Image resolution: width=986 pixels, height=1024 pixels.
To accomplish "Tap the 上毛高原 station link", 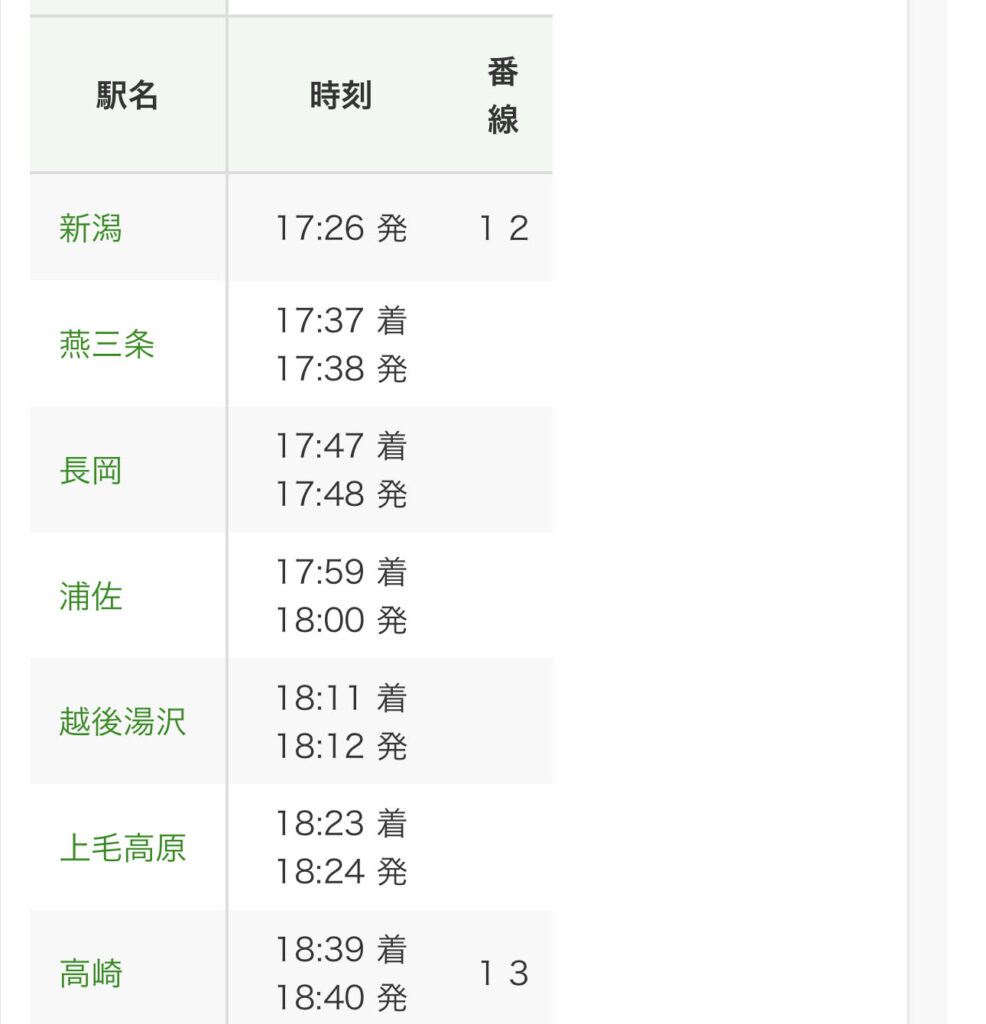I will (123, 848).
